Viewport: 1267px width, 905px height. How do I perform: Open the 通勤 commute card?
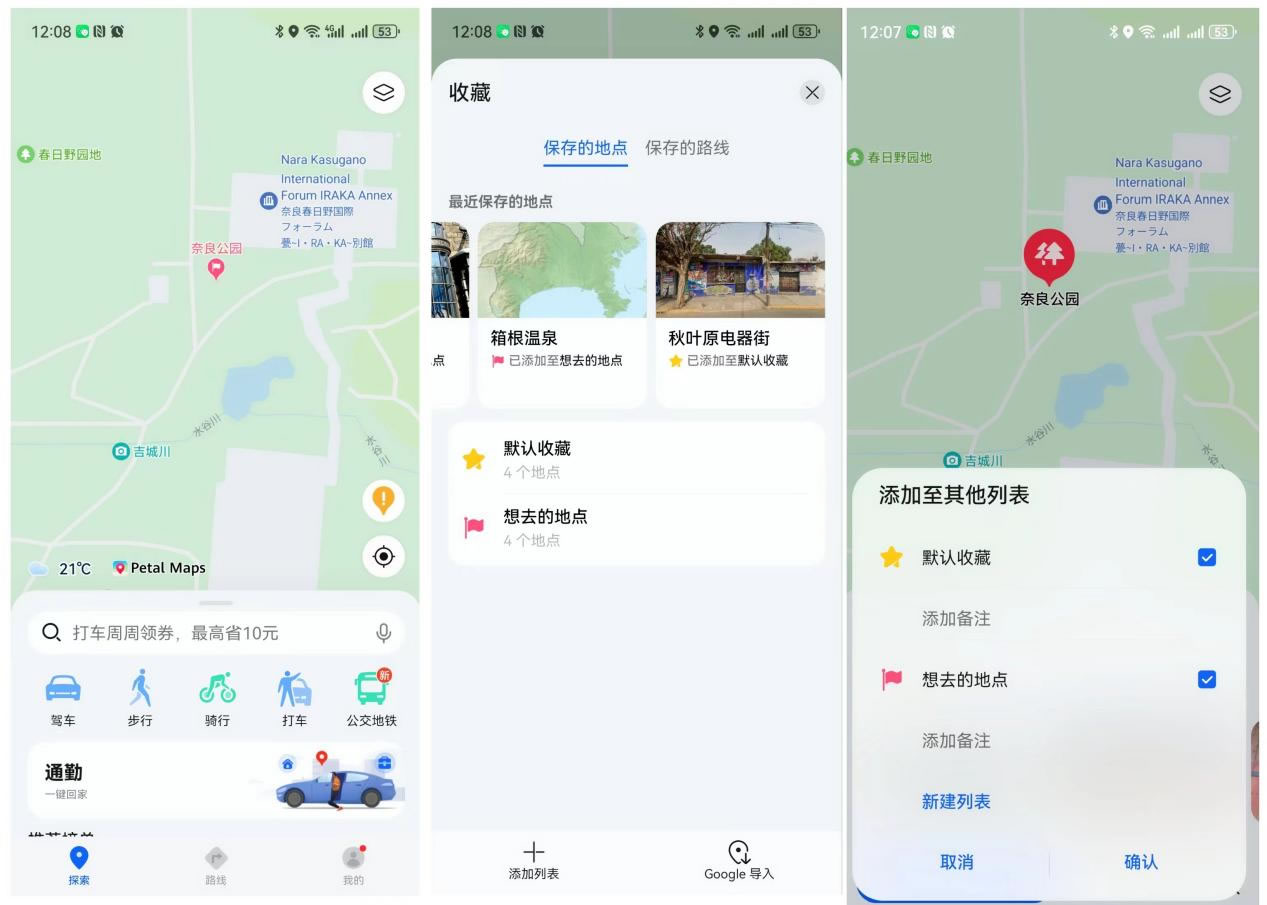(x=216, y=781)
